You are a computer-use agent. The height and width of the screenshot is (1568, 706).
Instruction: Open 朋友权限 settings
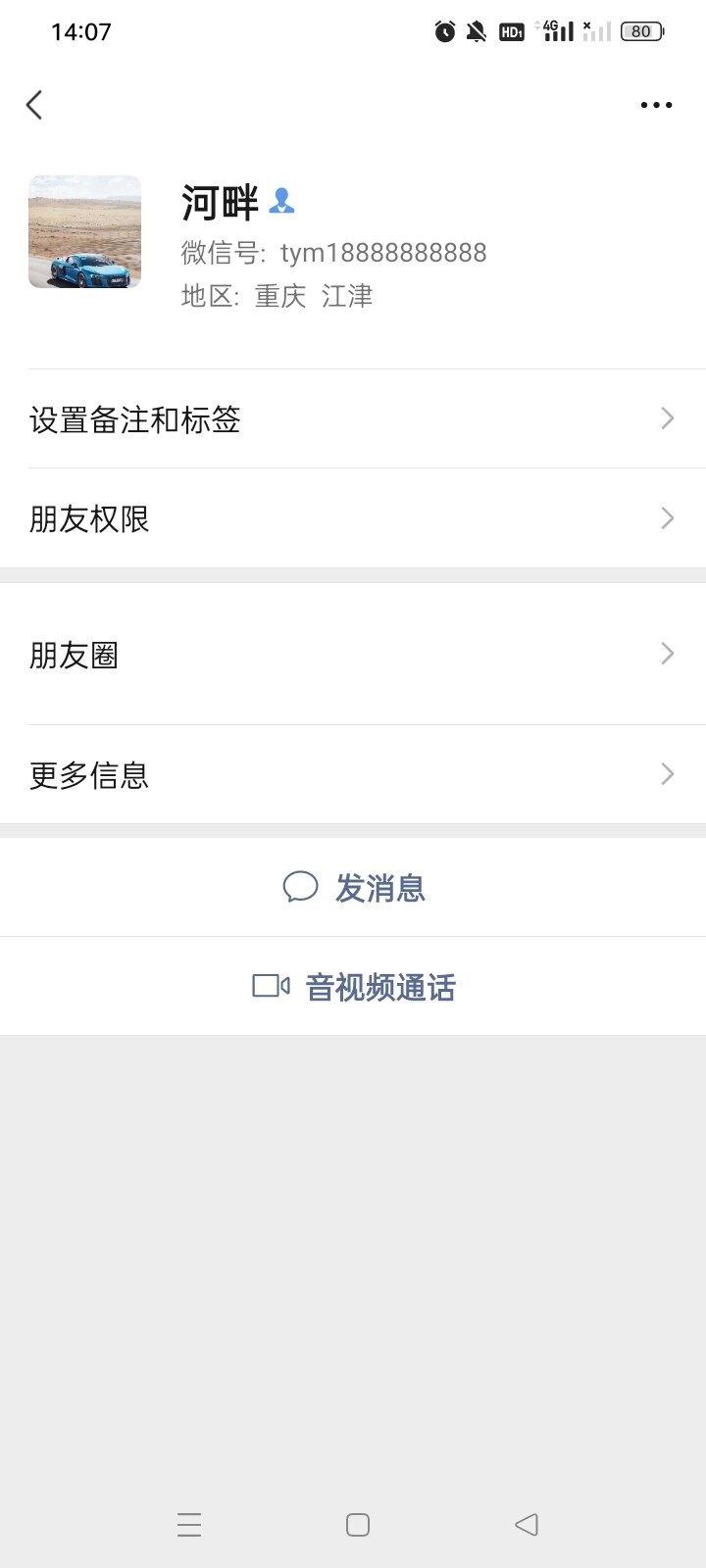pyautogui.click(x=353, y=518)
